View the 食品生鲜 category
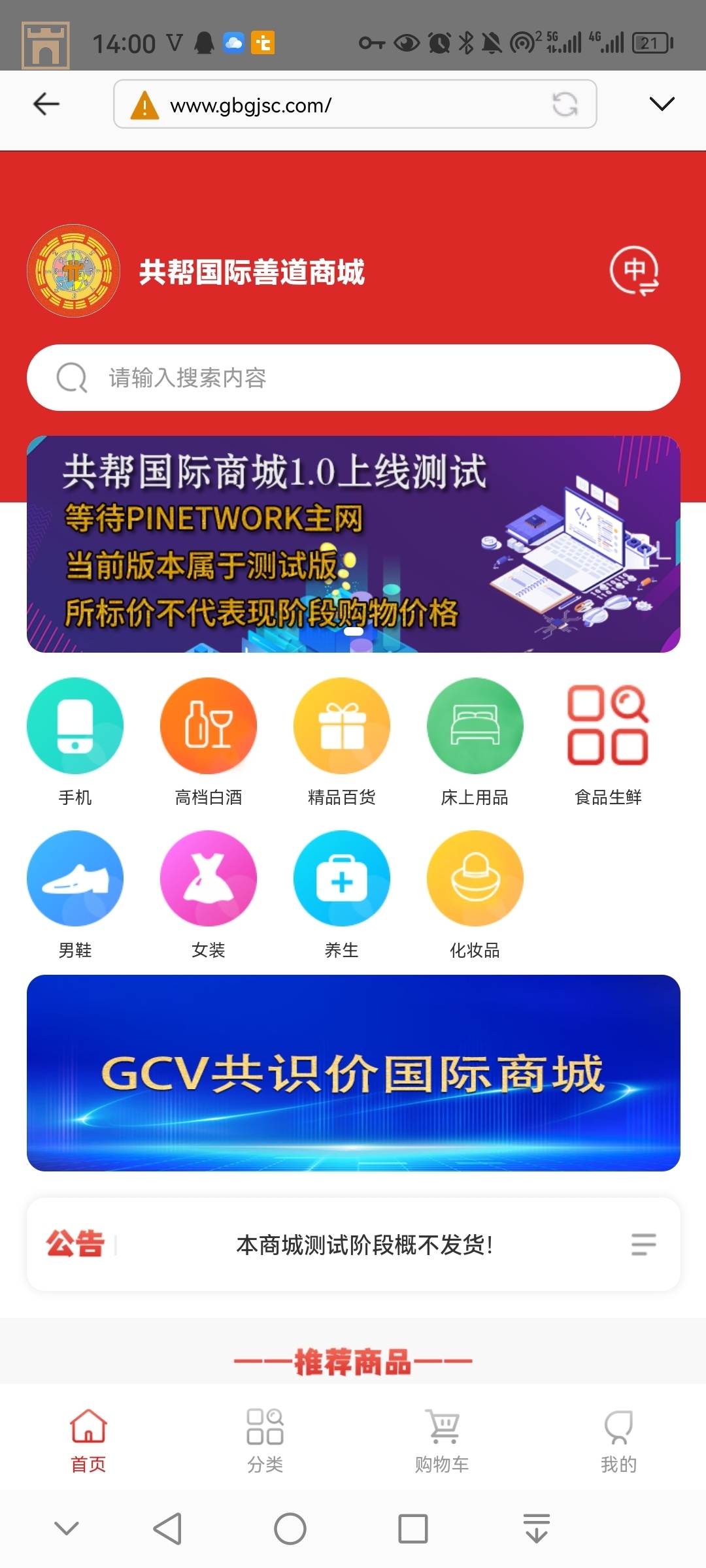The width and height of the screenshot is (706, 1568). [608, 742]
